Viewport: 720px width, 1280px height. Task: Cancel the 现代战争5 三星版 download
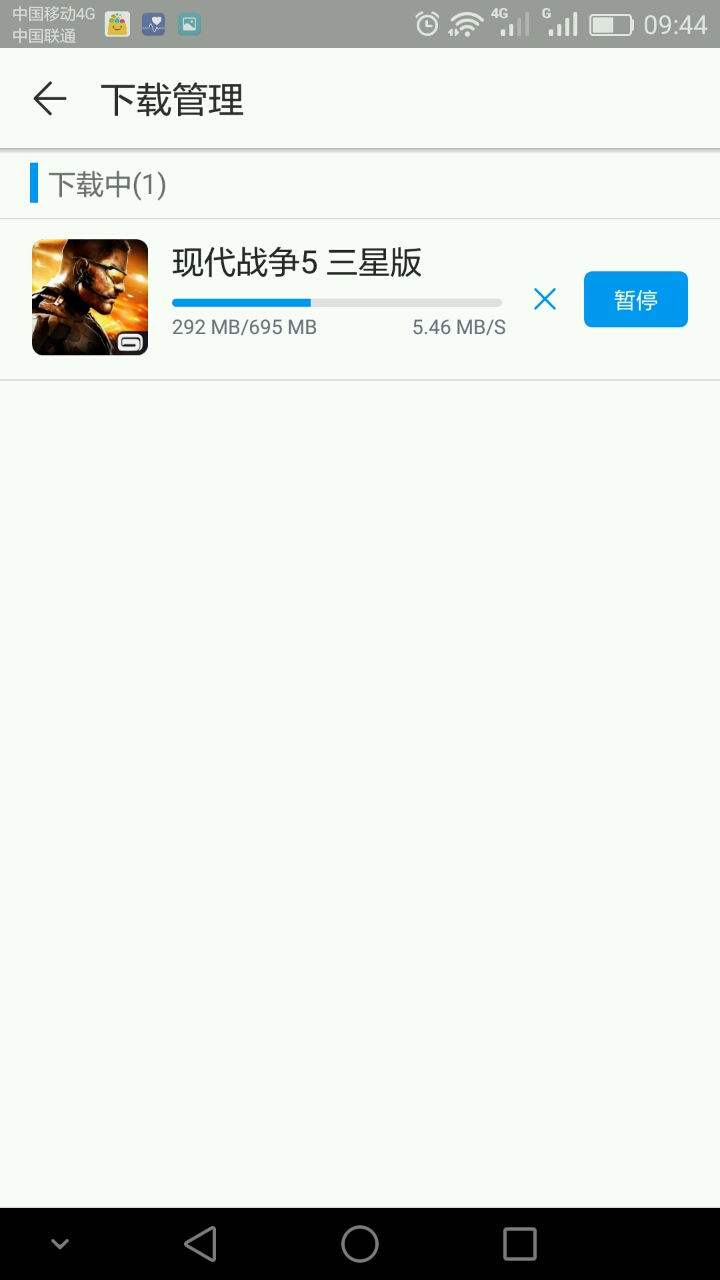(545, 299)
